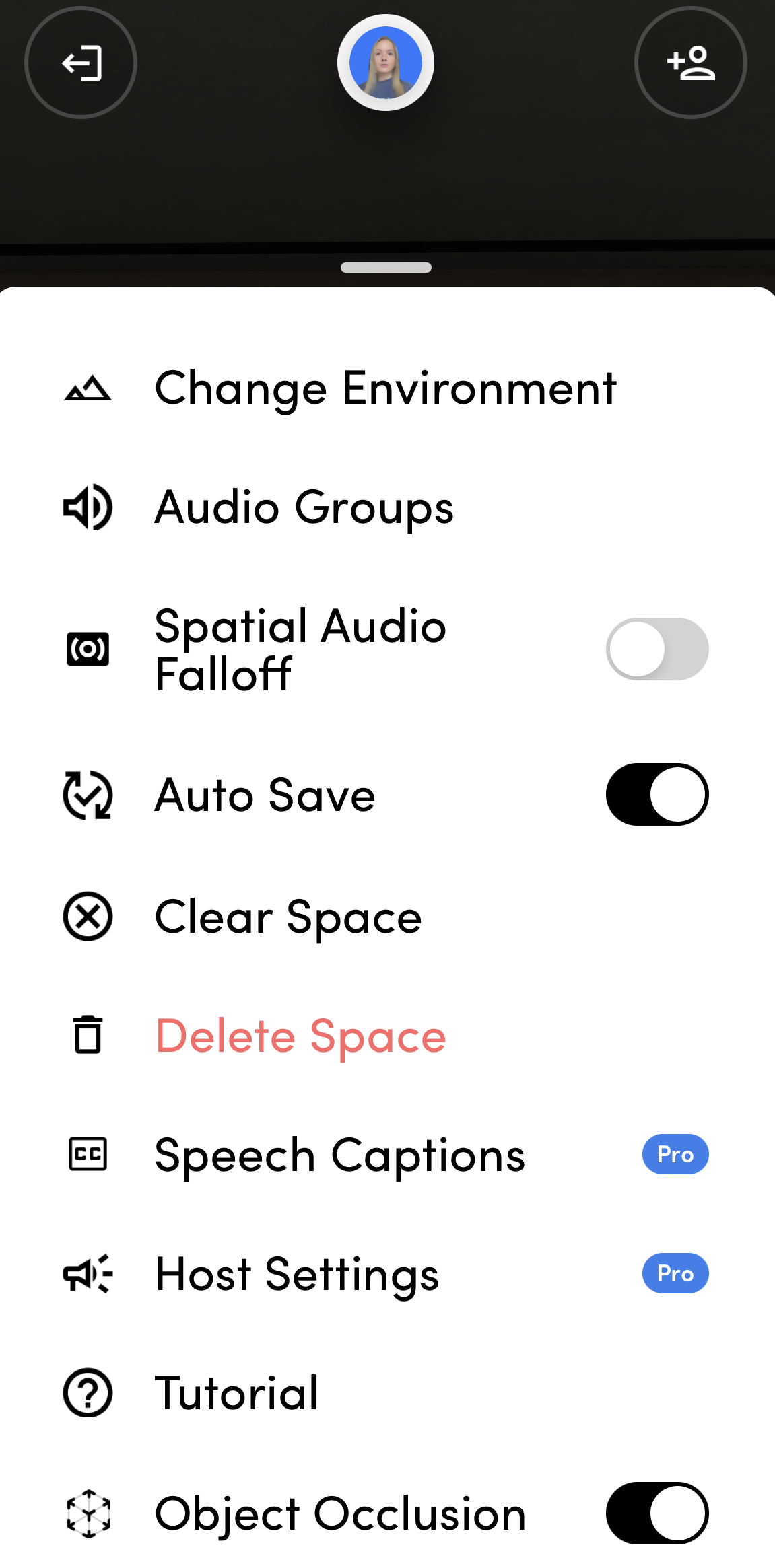
Task: Open Speech Captions
Action: tap(387, 1155)
